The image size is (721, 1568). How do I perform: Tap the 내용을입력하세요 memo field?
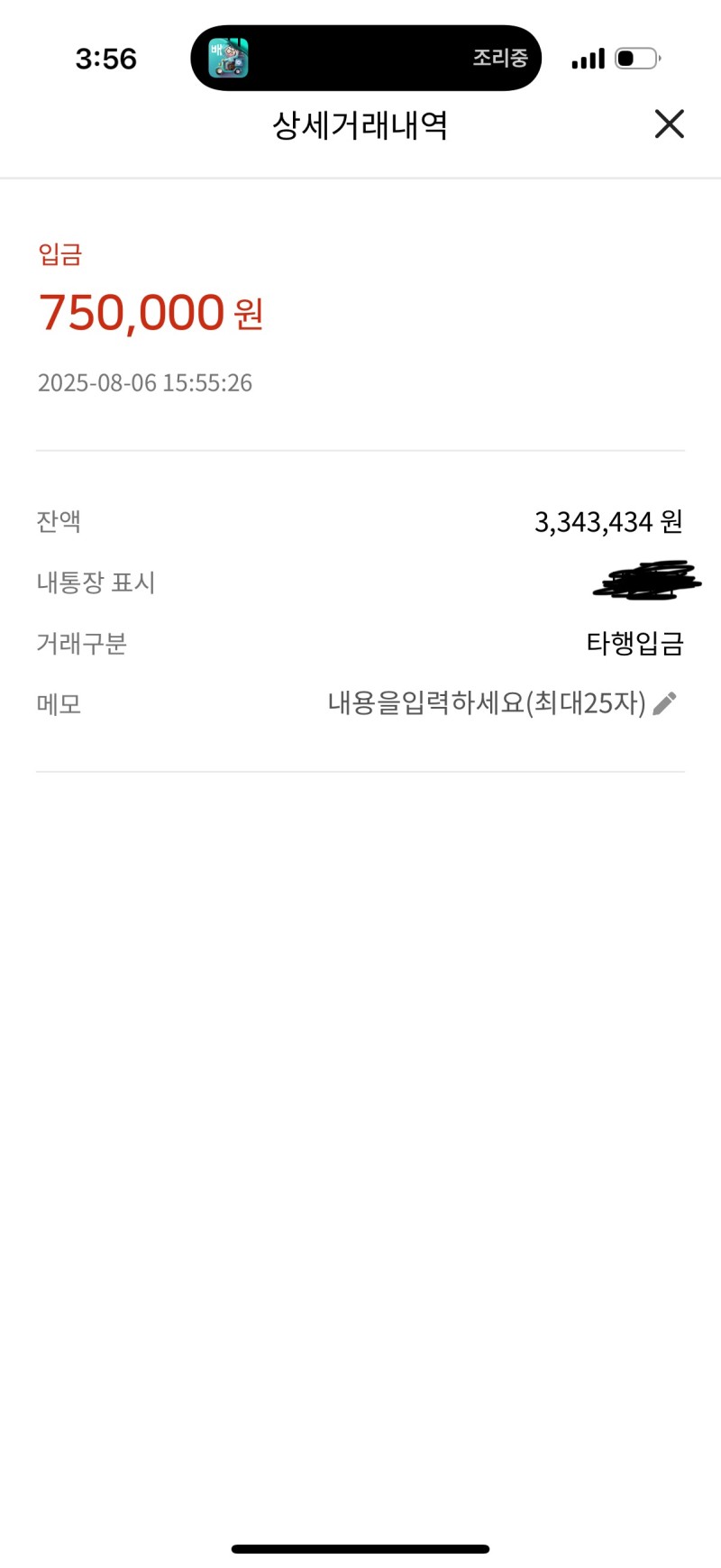[487, 702]
